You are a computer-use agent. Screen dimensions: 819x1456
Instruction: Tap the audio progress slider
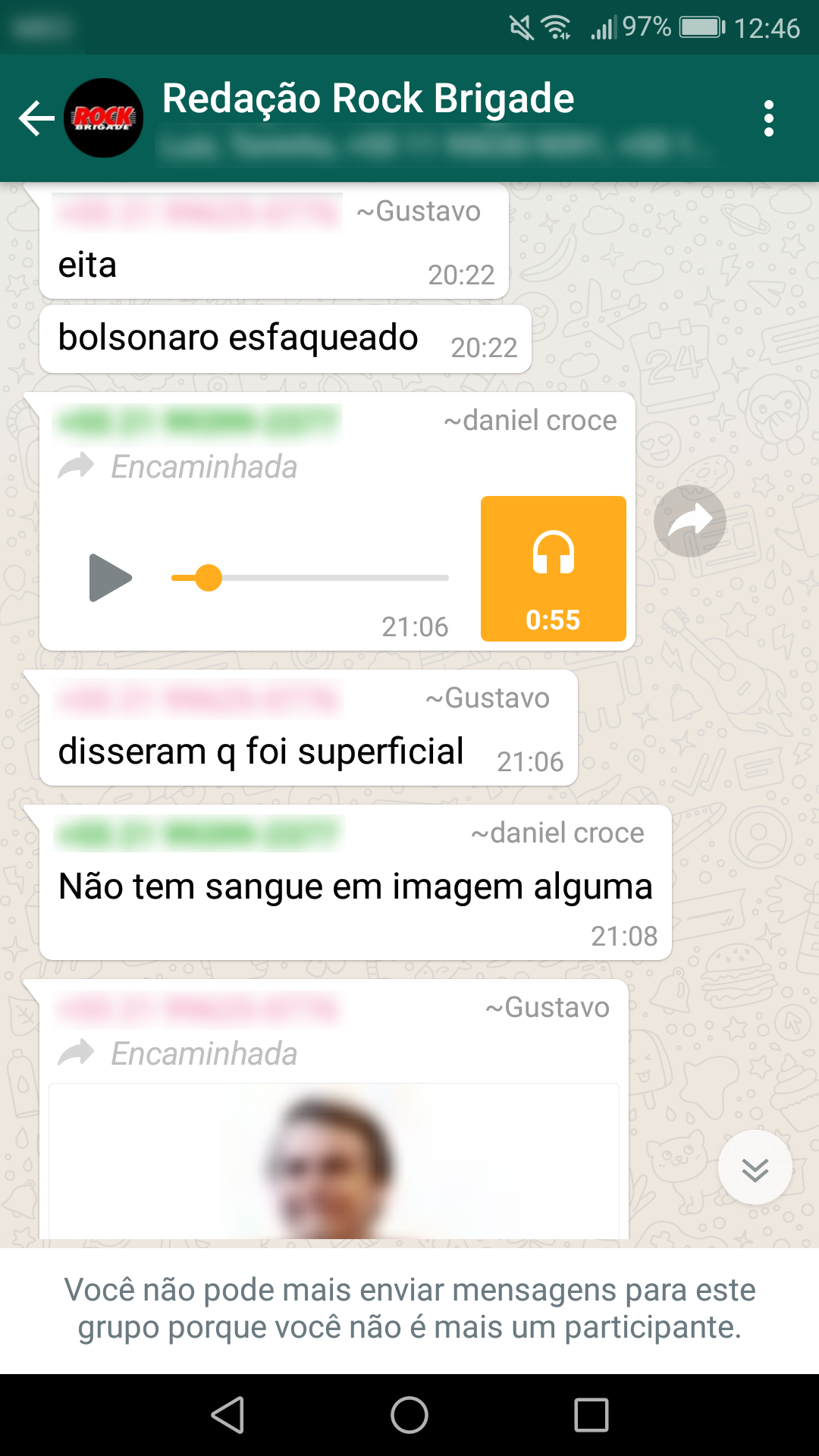(x=309, y=578)
